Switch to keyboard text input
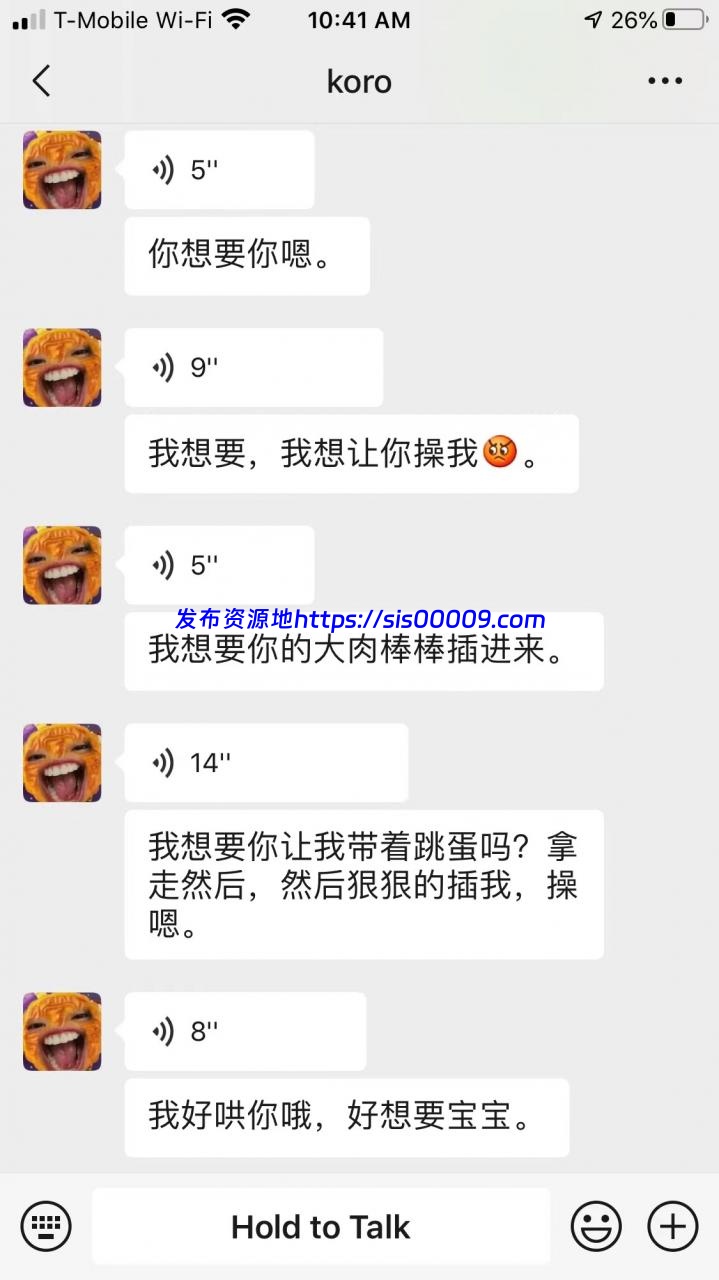Image resolution: width=719 pixels, height=1280 pixels. (46, 1226)
